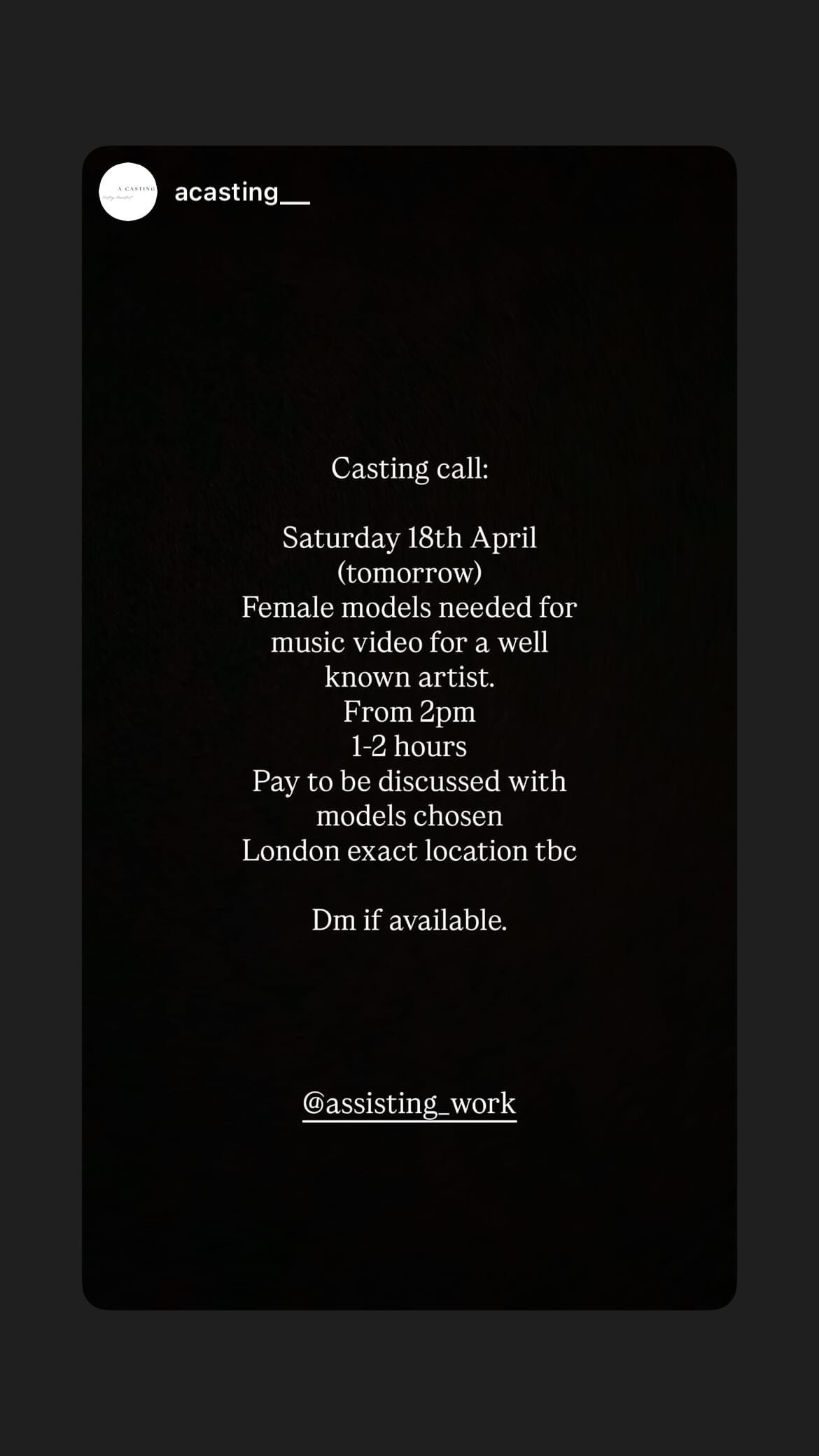This screenshot has width=819, height=1456.
Task: Select the 'London exact location tbc' line
Action: (409, 850)
